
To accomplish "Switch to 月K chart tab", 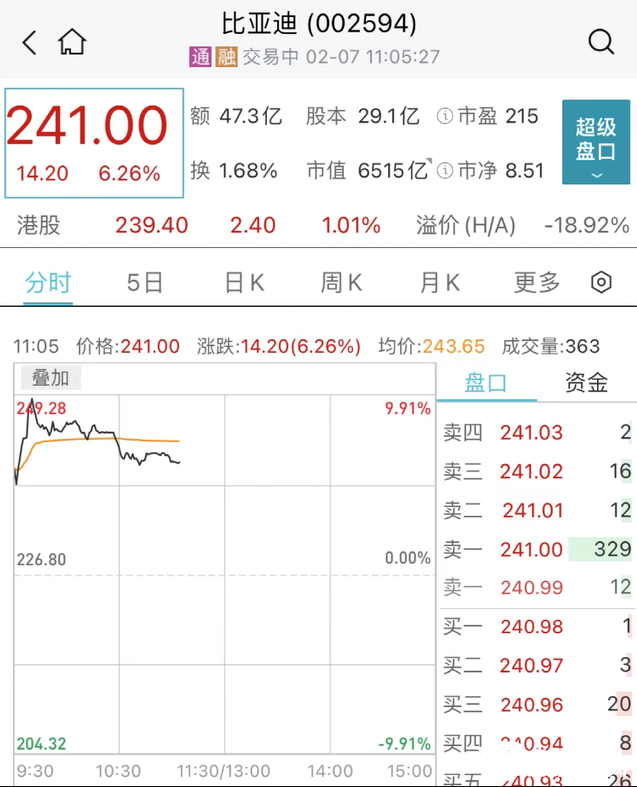I will pyautogui.click(x=439, y=283).
